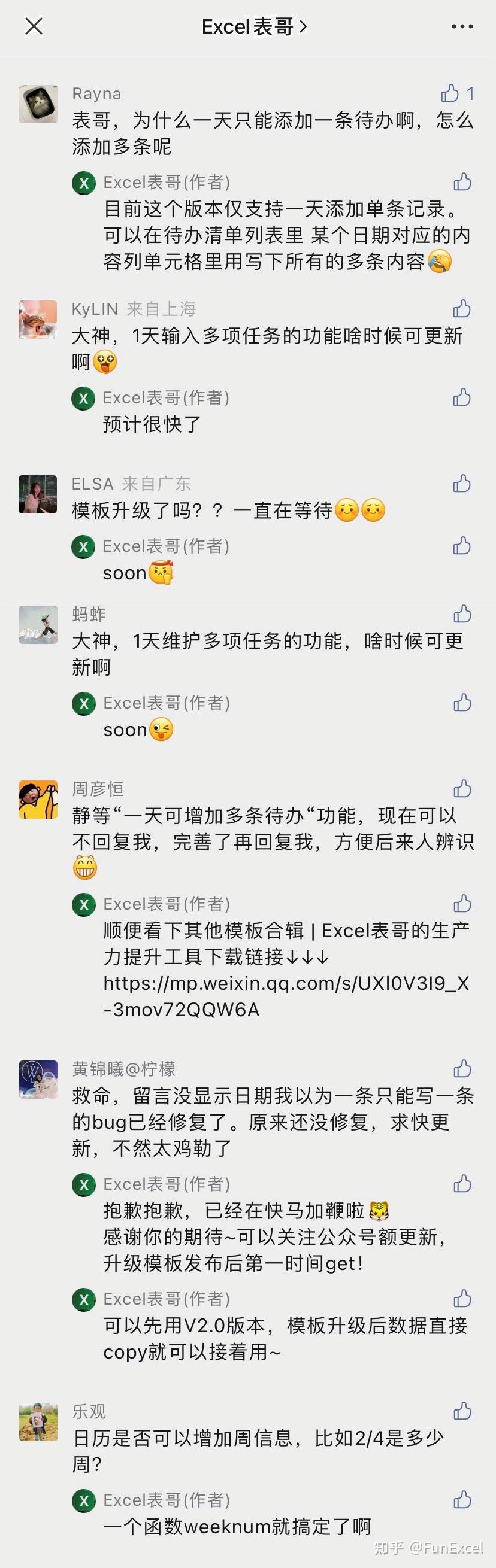Screen dimensions: 496x1568
Task: Open KyLIN's profile avatar
Action: [38, 319]
